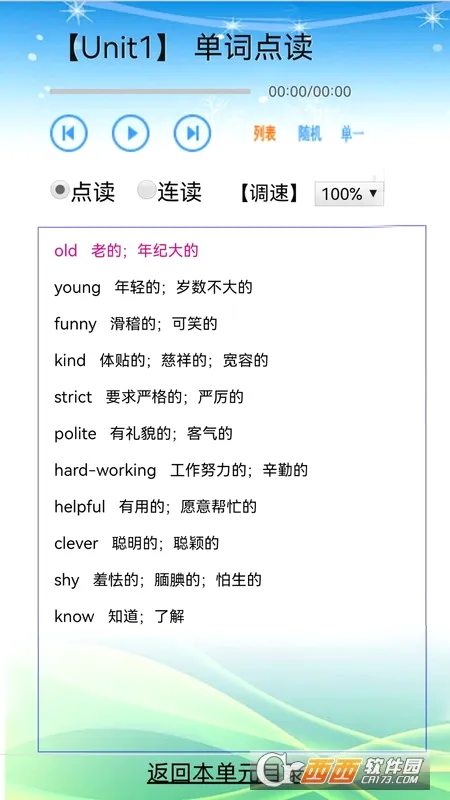Play the Unit1 word audio
The width and height of the screenshot is (450, 800).
click(131, 133)
